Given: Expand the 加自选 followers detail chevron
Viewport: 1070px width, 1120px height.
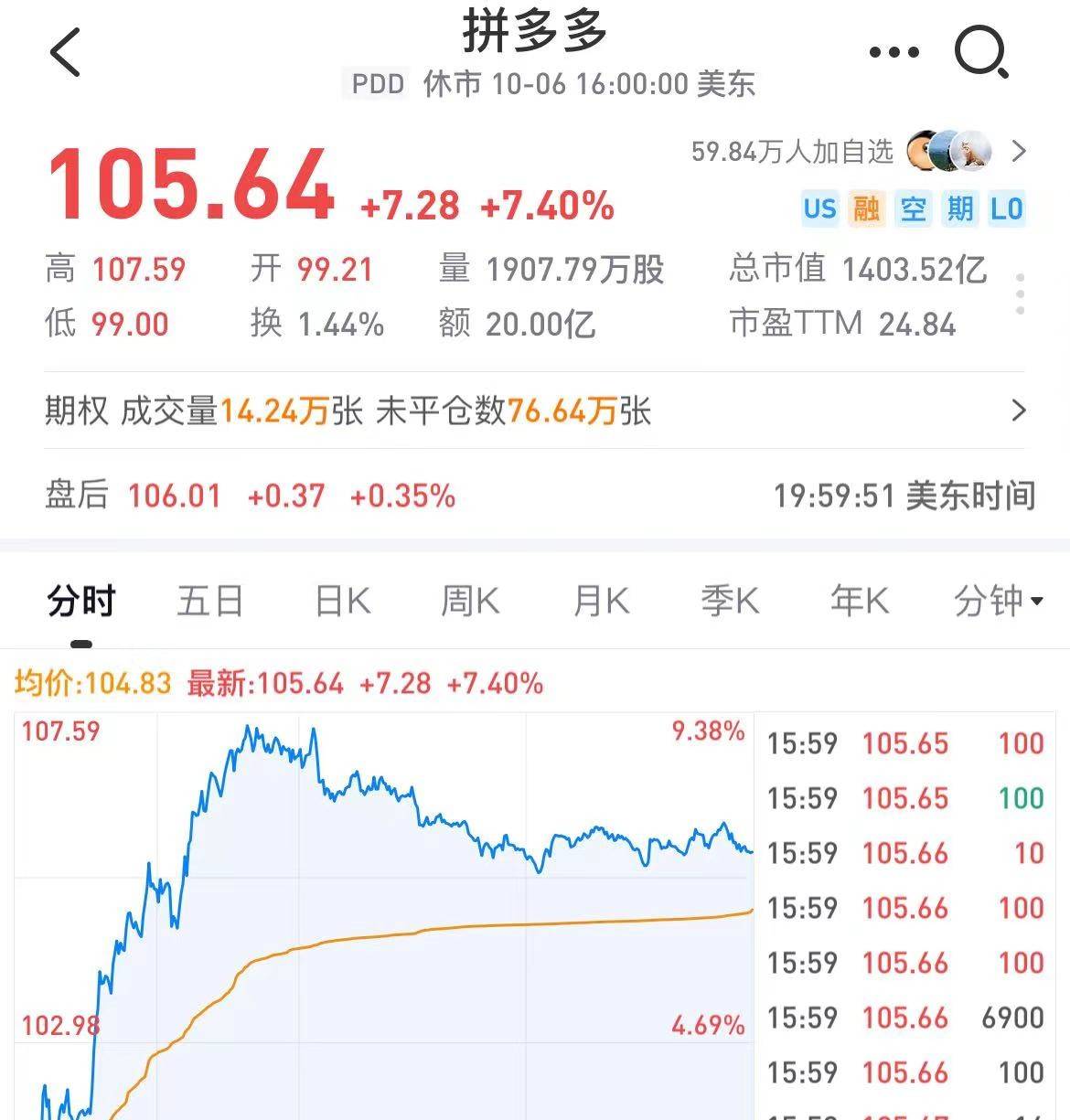Looking at the screenshot, I should coord(1021,152).
